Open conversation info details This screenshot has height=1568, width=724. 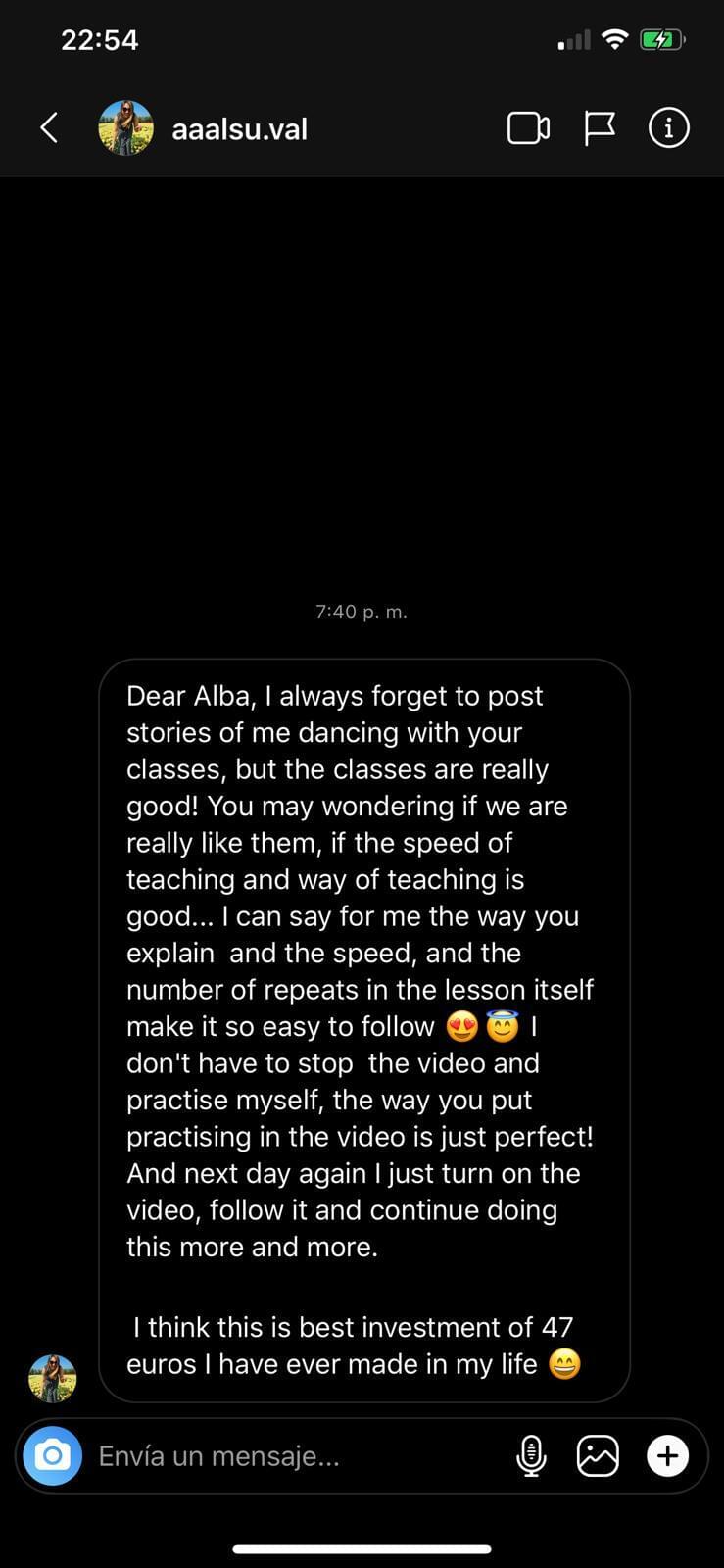point(669,127)
